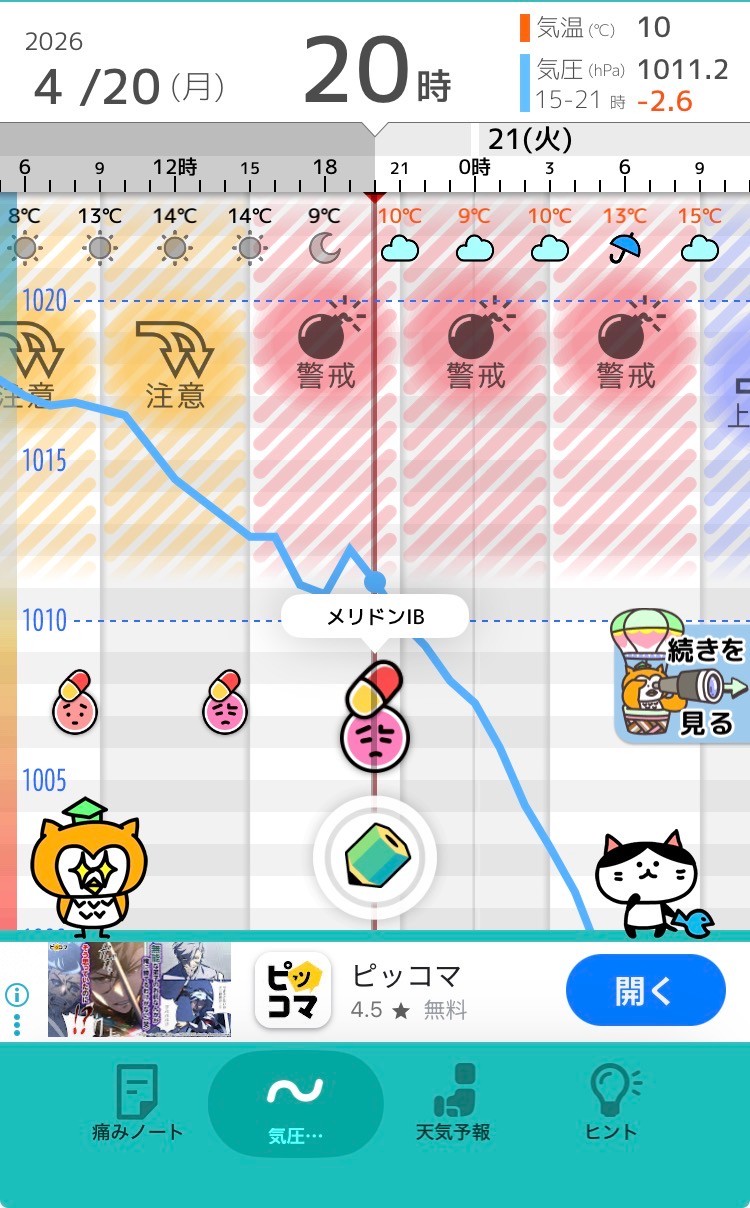This screenshot has width=750, height=1208.
Task: Open the pain record near 15時
Action: tap(225, 703)
